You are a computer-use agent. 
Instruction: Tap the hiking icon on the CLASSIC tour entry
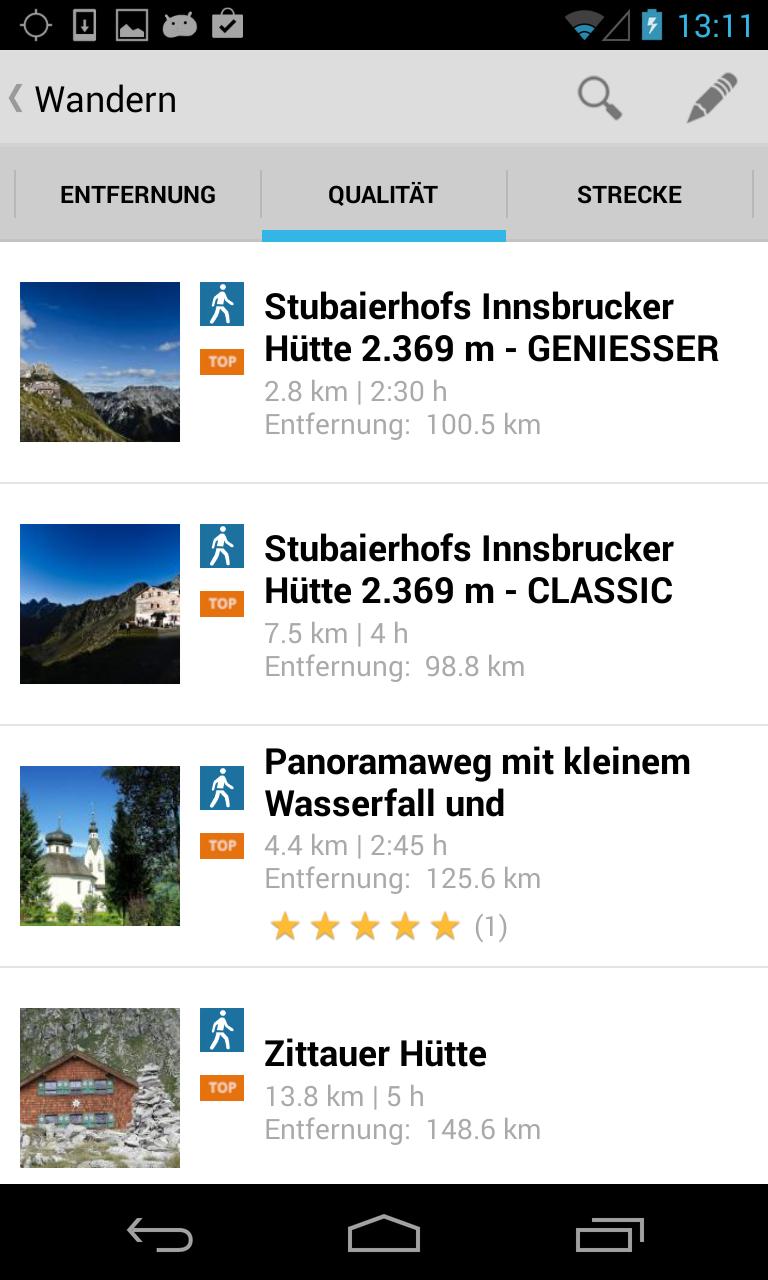tap(222, 545)
